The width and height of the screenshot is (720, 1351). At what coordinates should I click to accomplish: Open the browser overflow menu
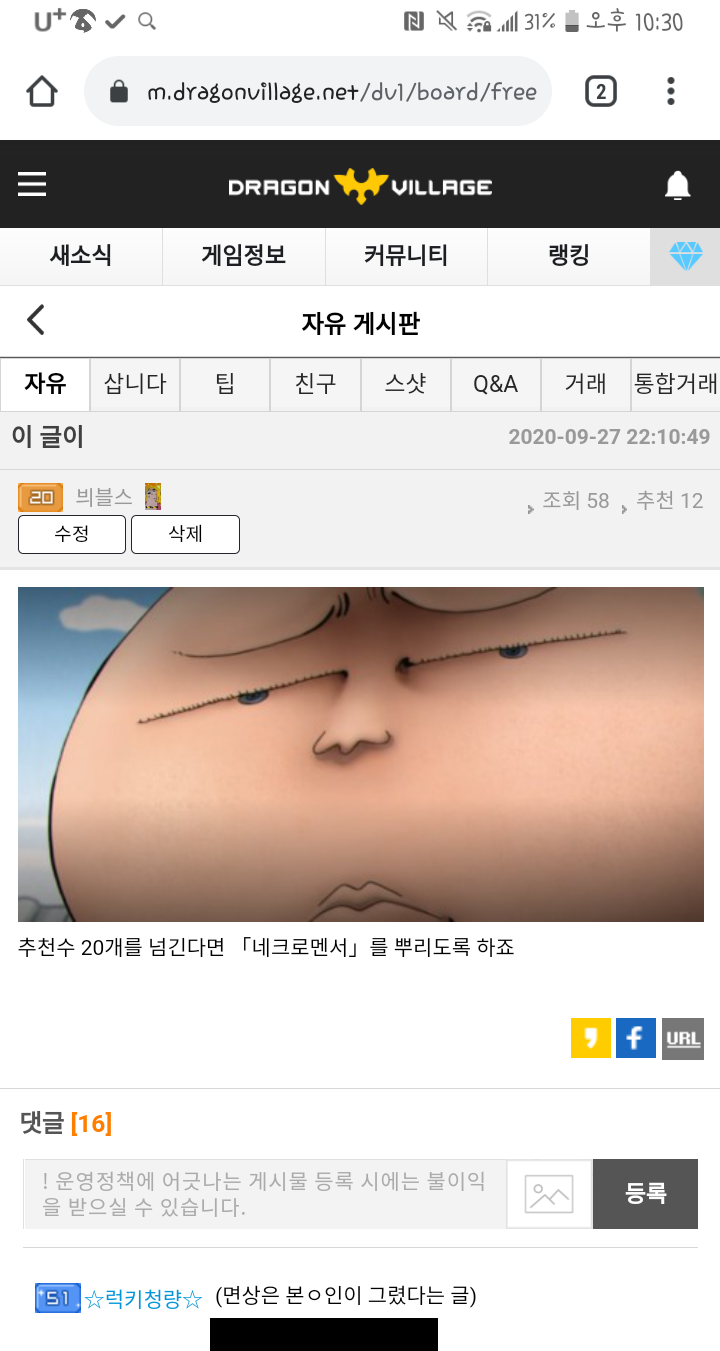[x=670, y=92]
